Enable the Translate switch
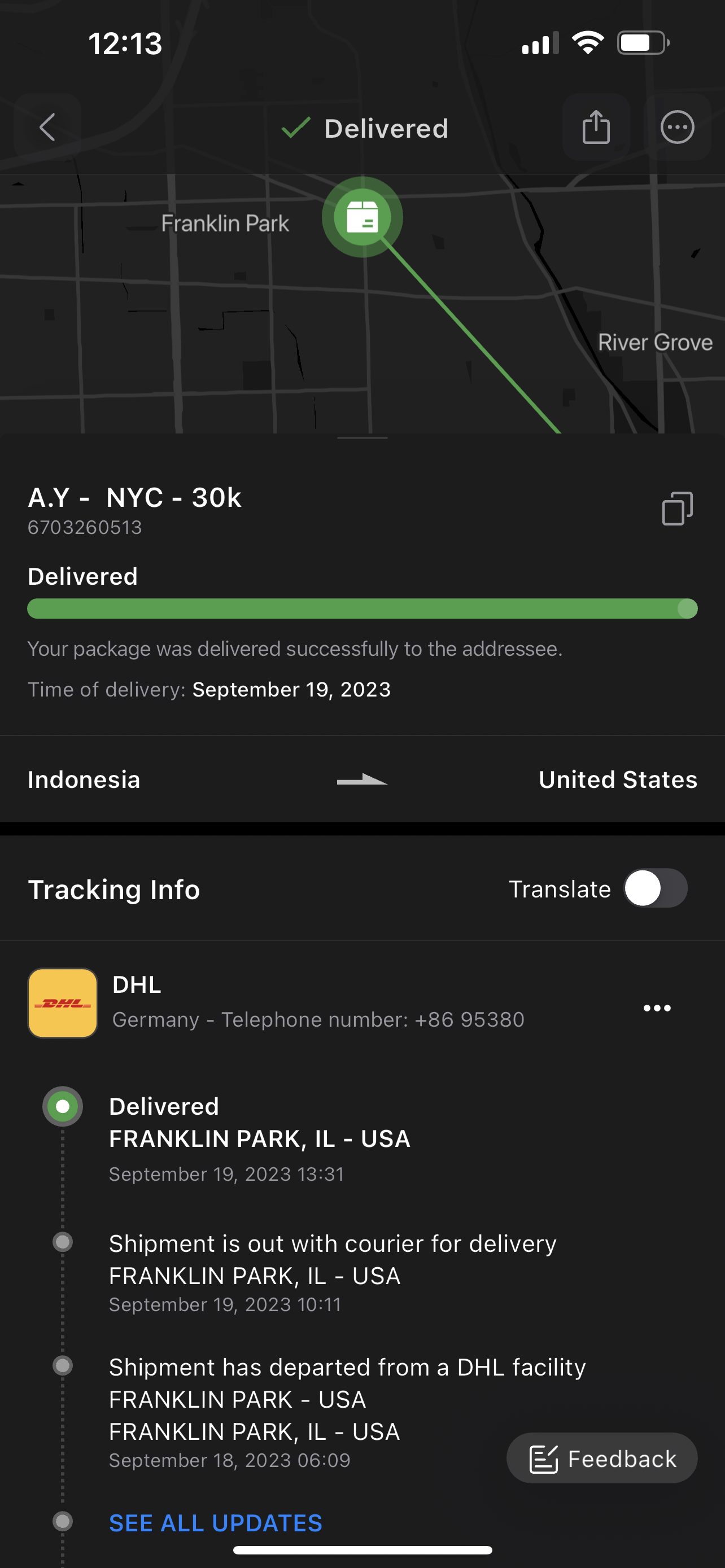 (x=656, y=888)
